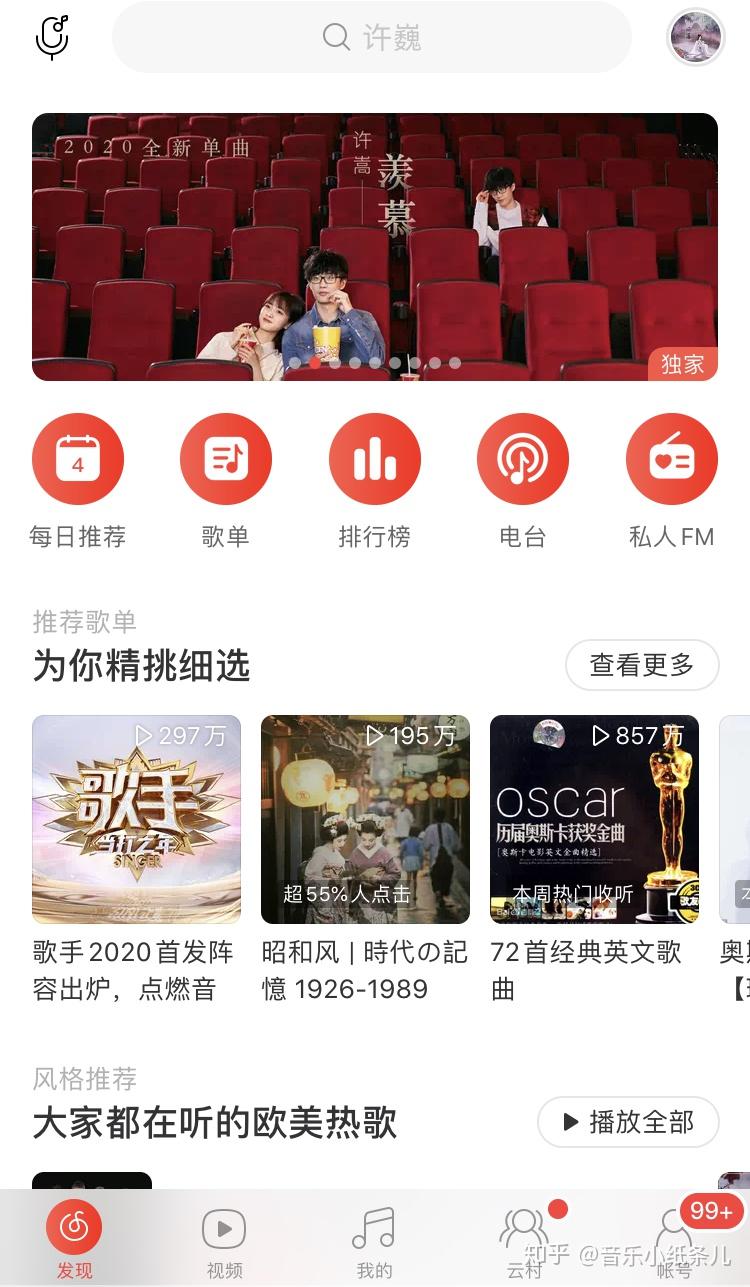Viewport: 750px width, 1287px height.
Task: Switch to the 我的 tab
Action: (374, 1238)
